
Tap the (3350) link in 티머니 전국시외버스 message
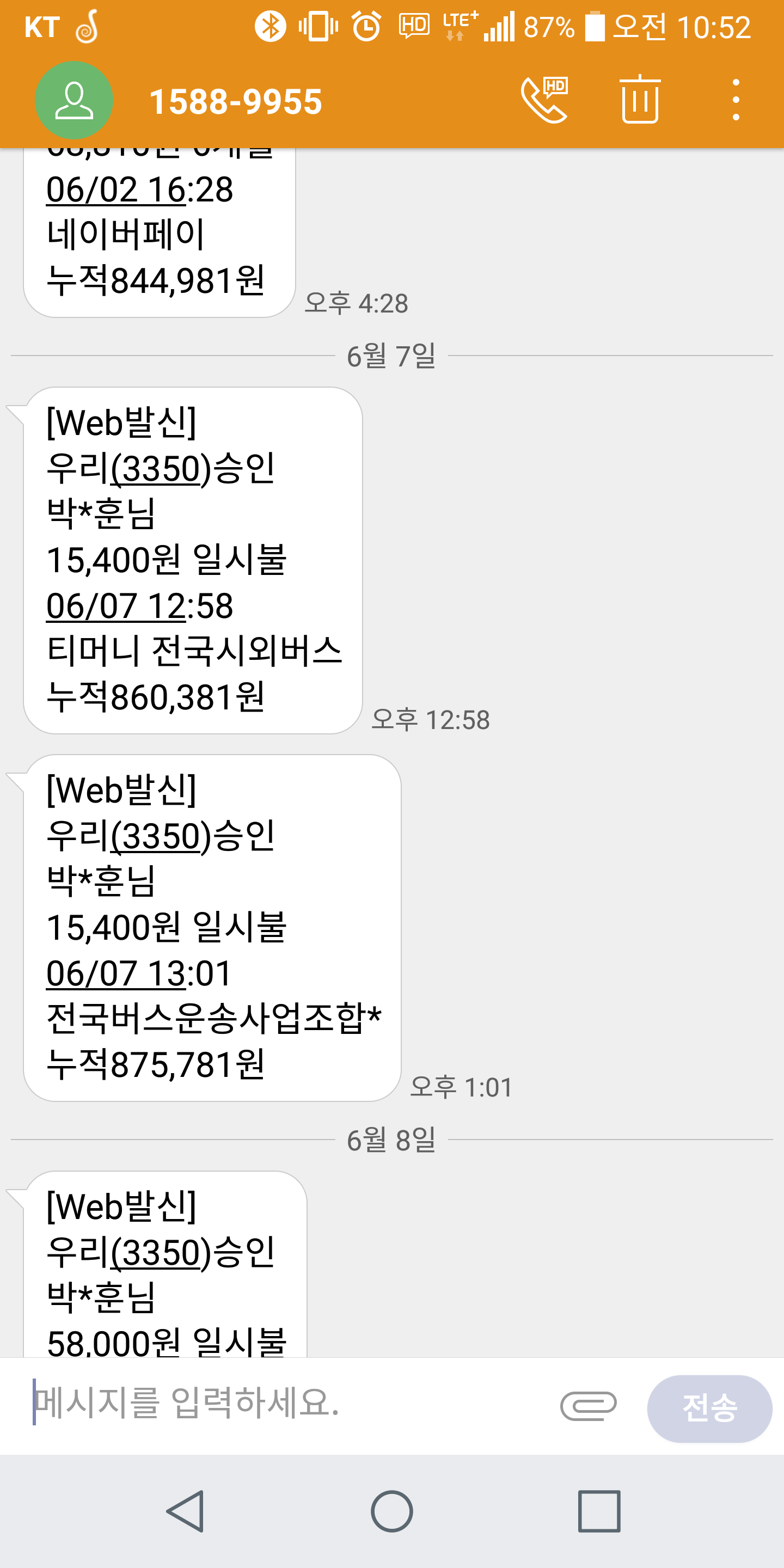[x=157, y=469]
